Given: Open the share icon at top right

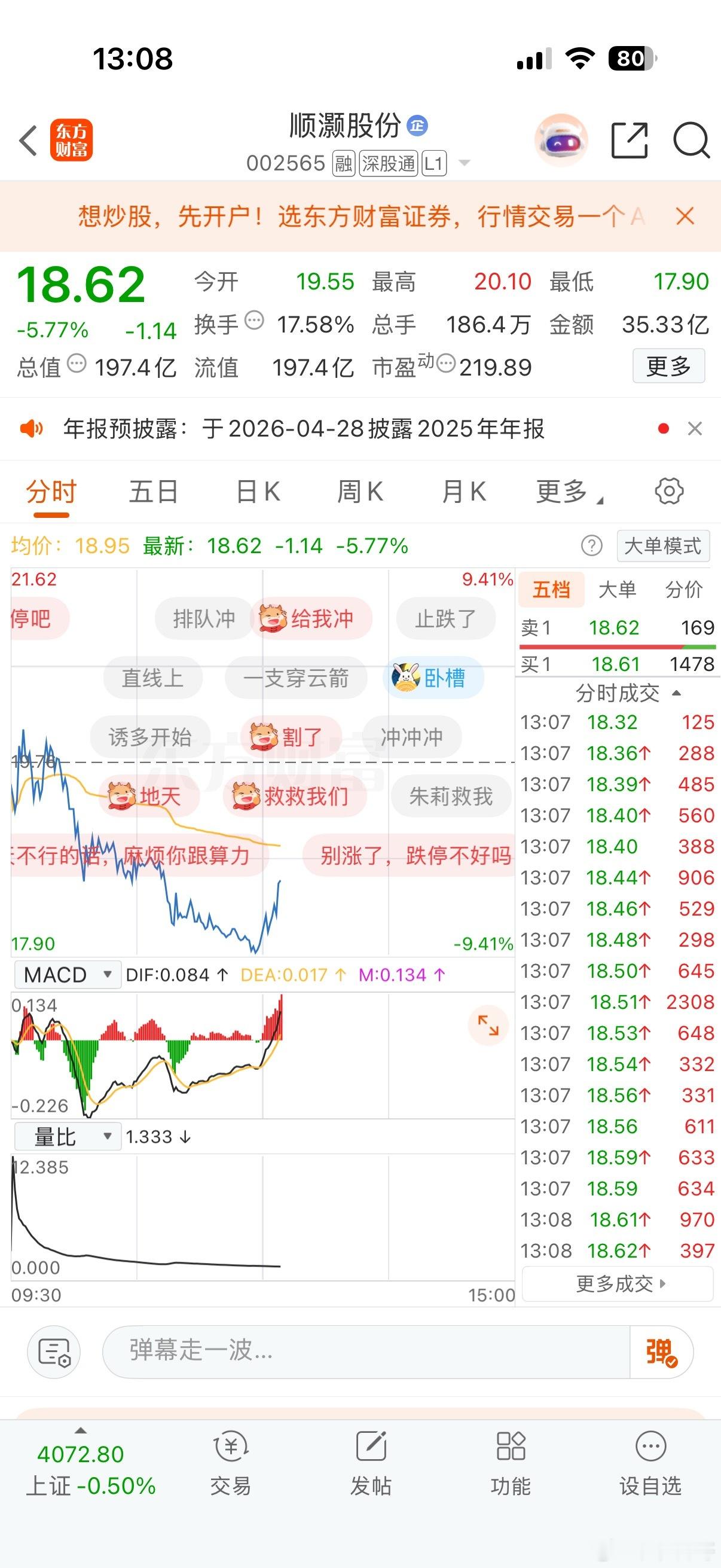Looking at the screenshot, I should tap(630, 140).
